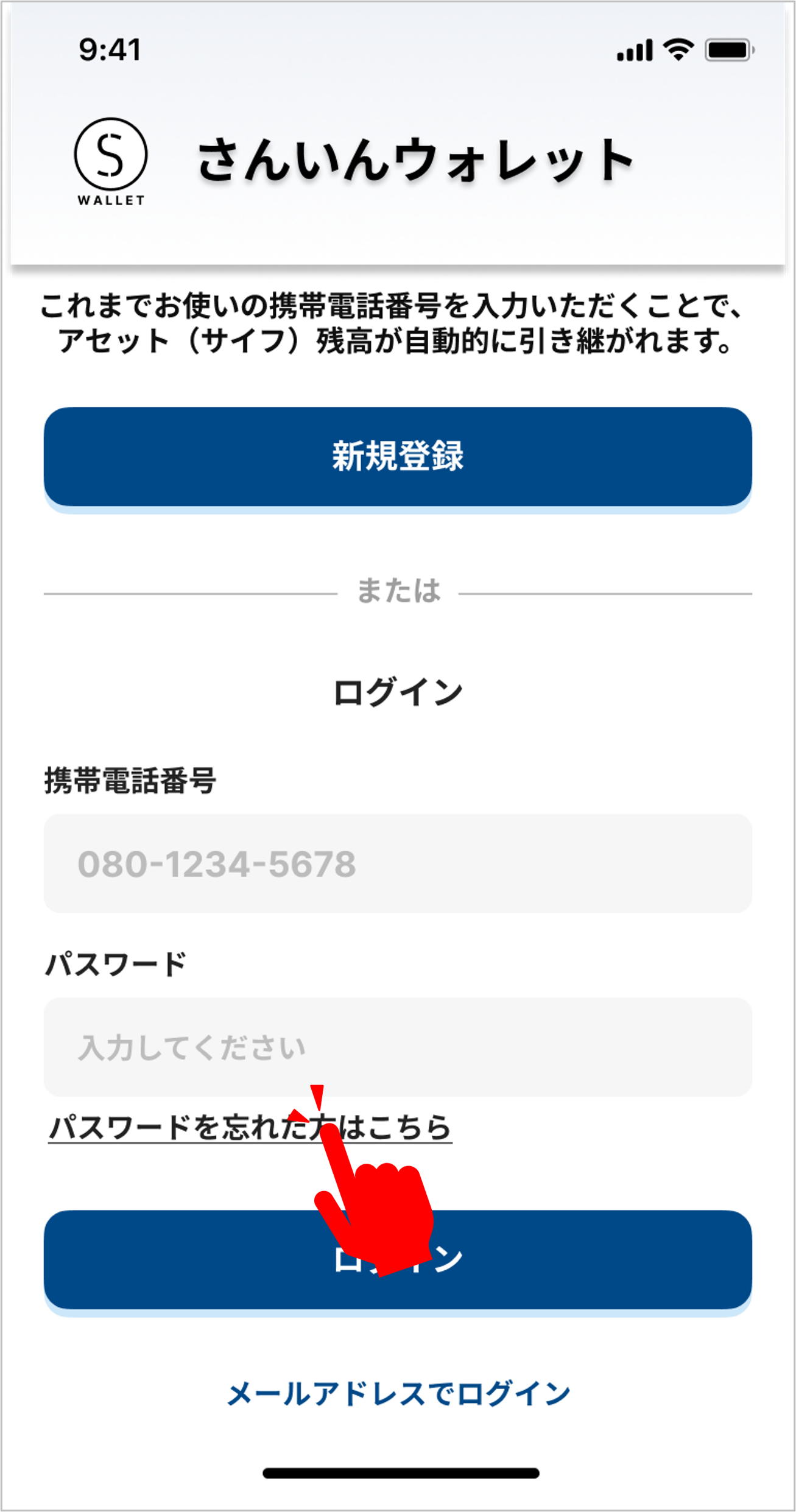The height and width of the screenshot is (1512, 796).
Task: Click the さんいんウォレット app title
Action: coord(416,160)
